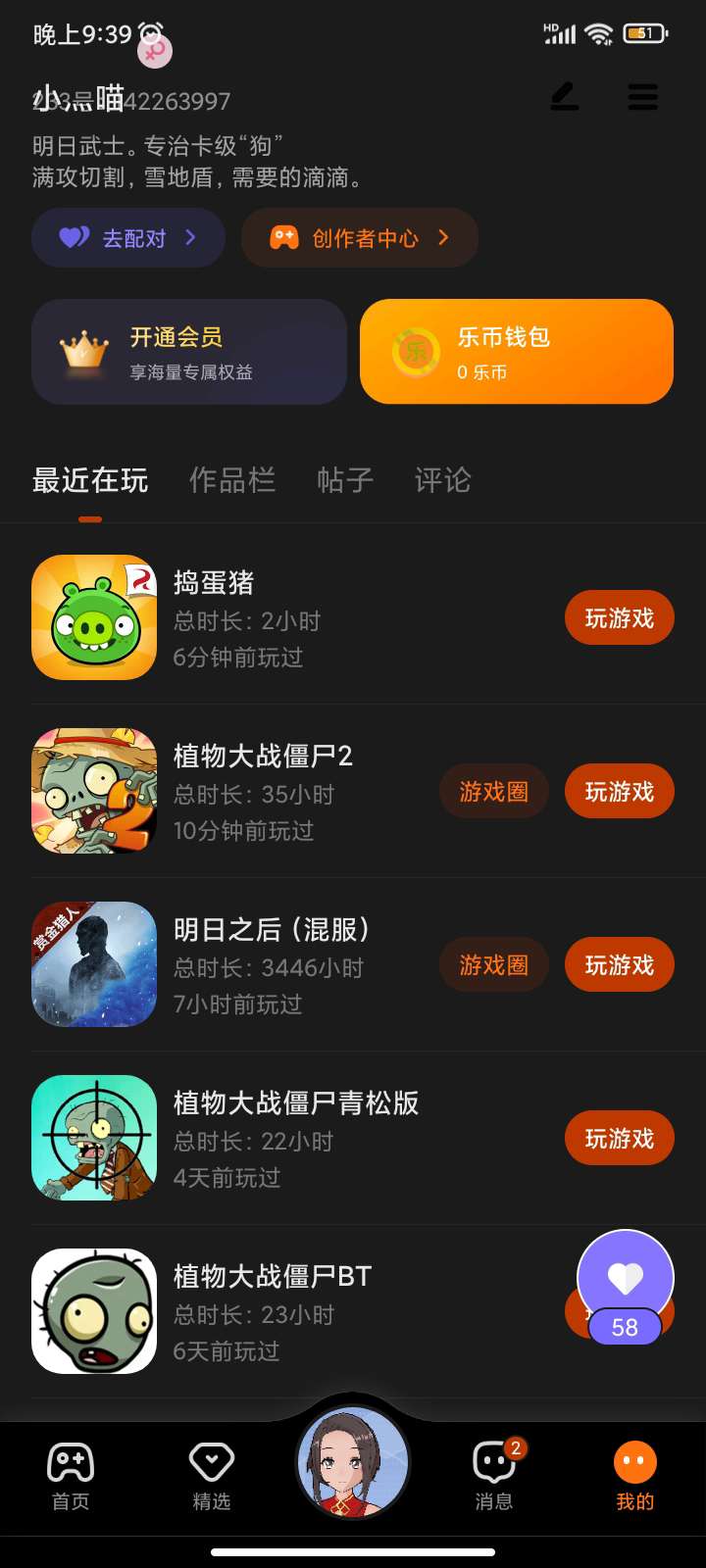Select the 评论 tab
Viewport: 706px width, 1568px height.
pyautogui.click(x=443, y=480)
